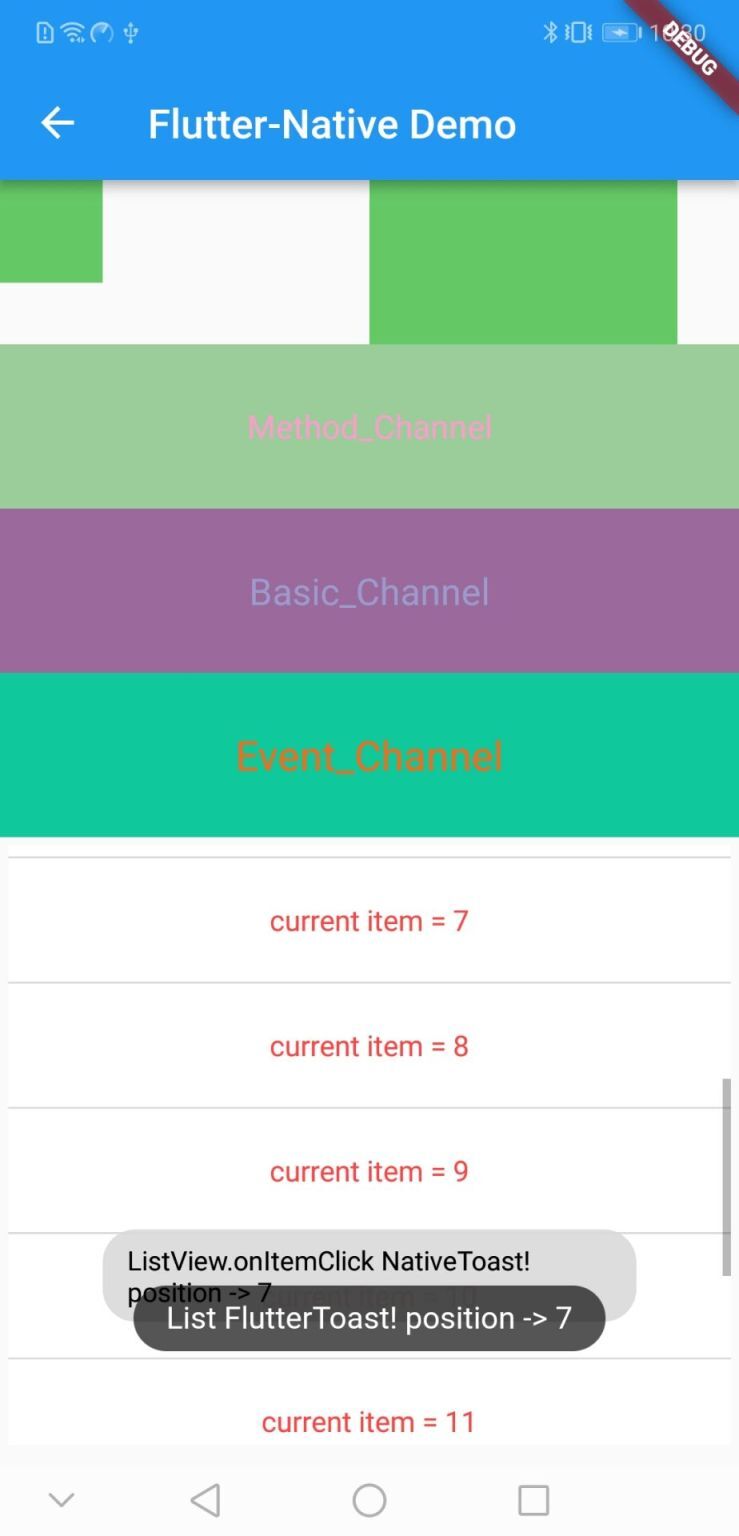Select the row 'current item = 7'
This screenshot has width=739, height=1536.
[x=369, y=921]
